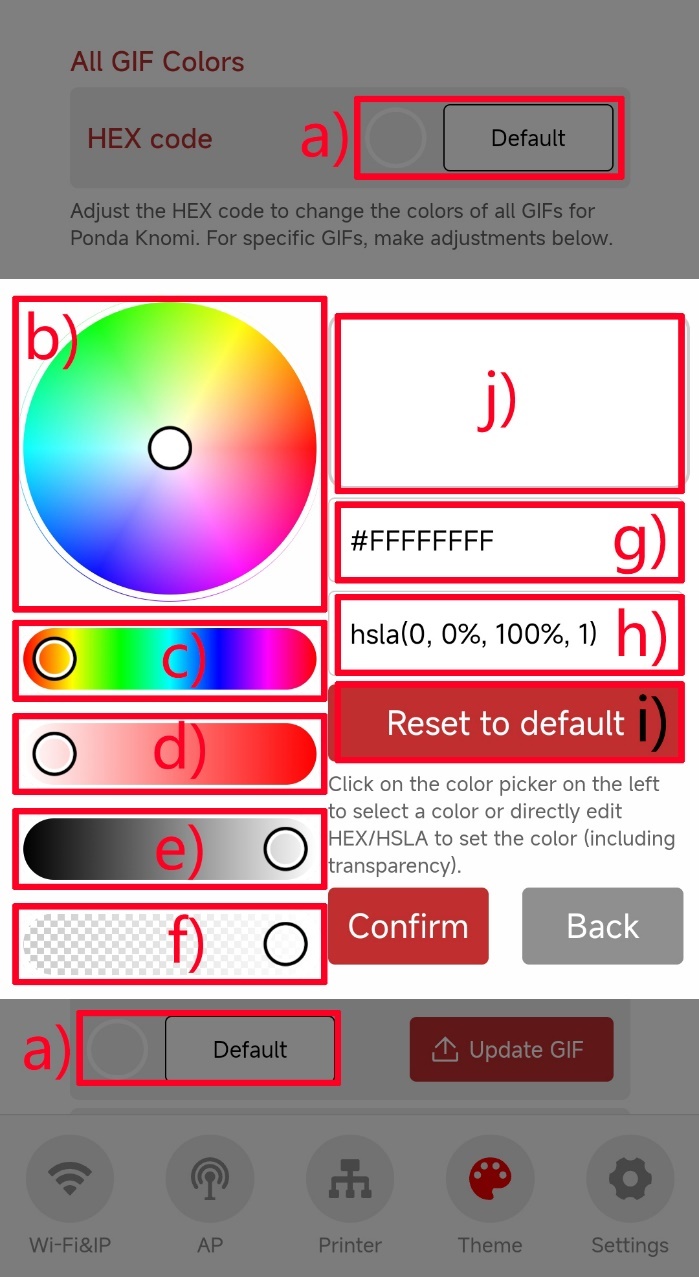Edit the hsla value field

coord(510,634)
